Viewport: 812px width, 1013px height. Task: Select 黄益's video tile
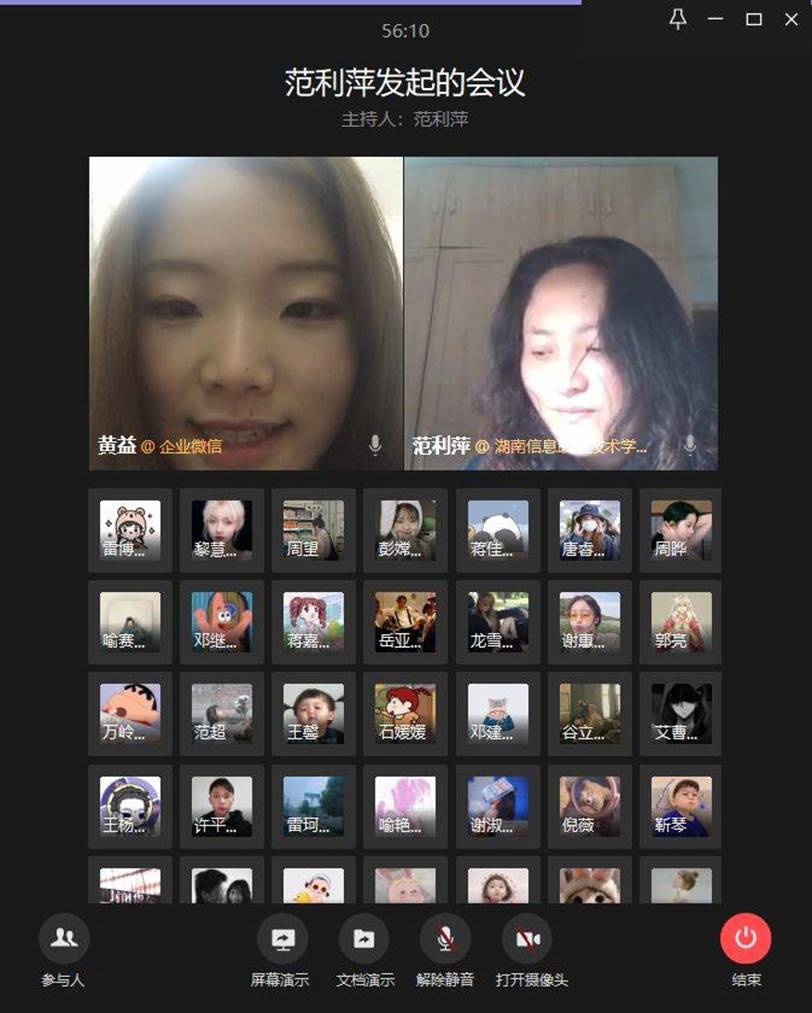point(246,313)
